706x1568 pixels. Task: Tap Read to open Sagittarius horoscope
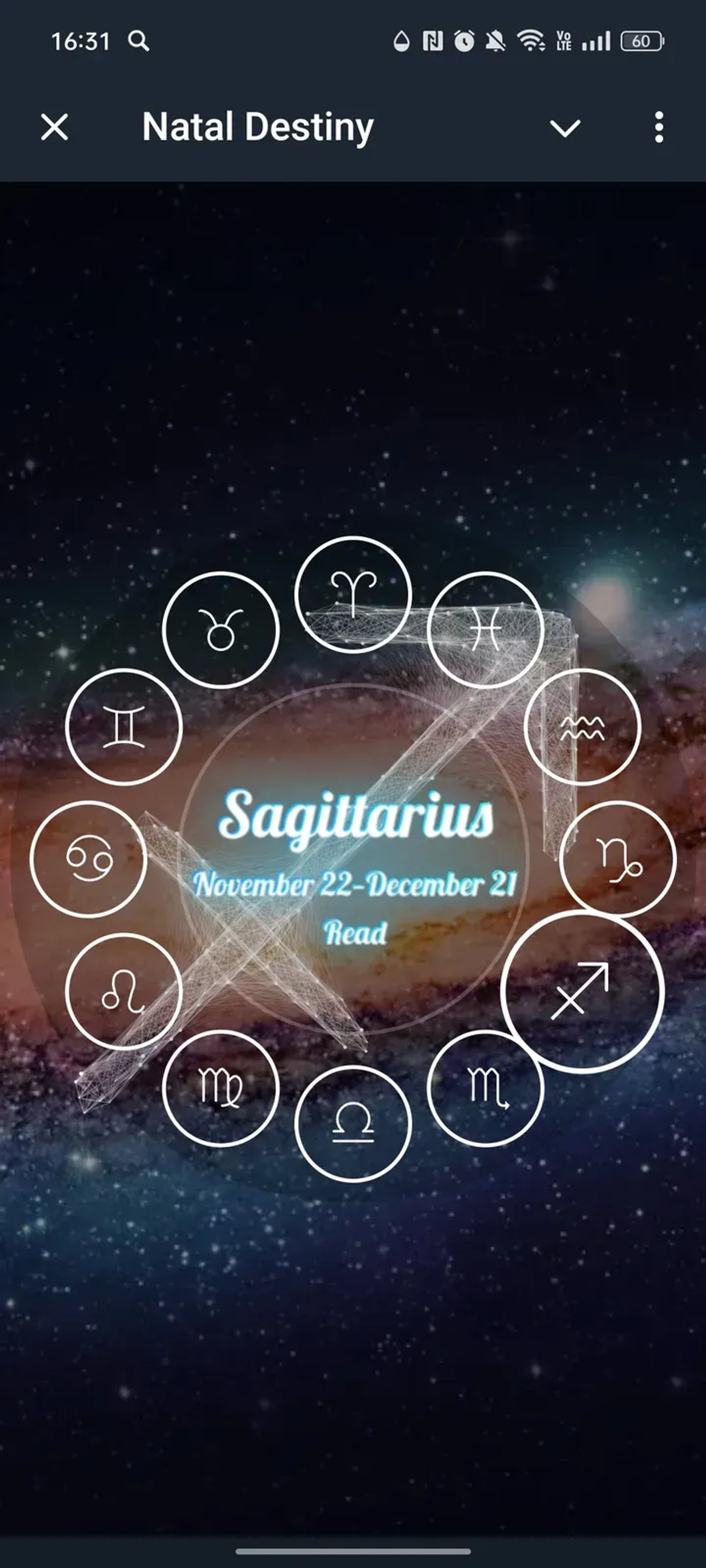pyautogui.click(x=355, y=933)
